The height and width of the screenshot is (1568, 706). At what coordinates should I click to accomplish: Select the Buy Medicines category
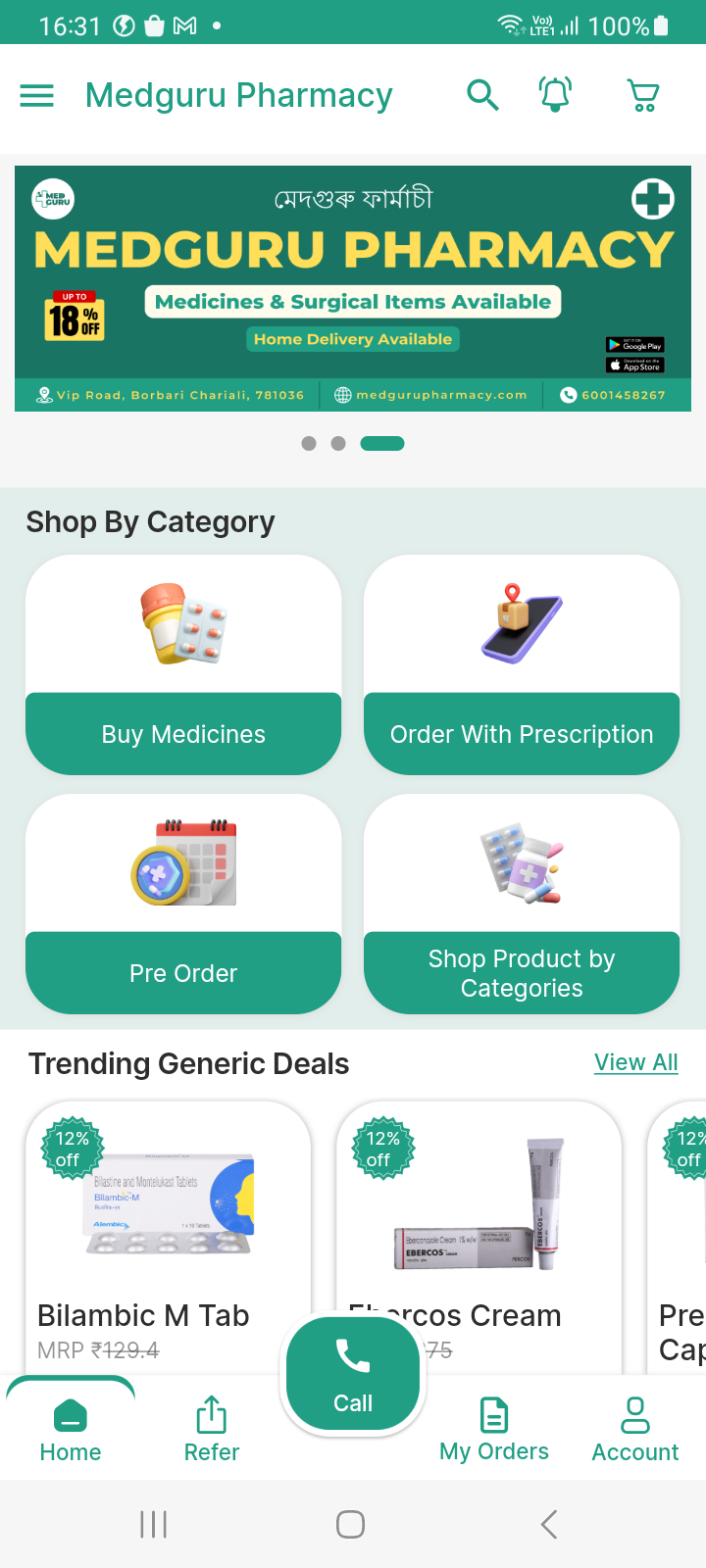tap(183, 664)
